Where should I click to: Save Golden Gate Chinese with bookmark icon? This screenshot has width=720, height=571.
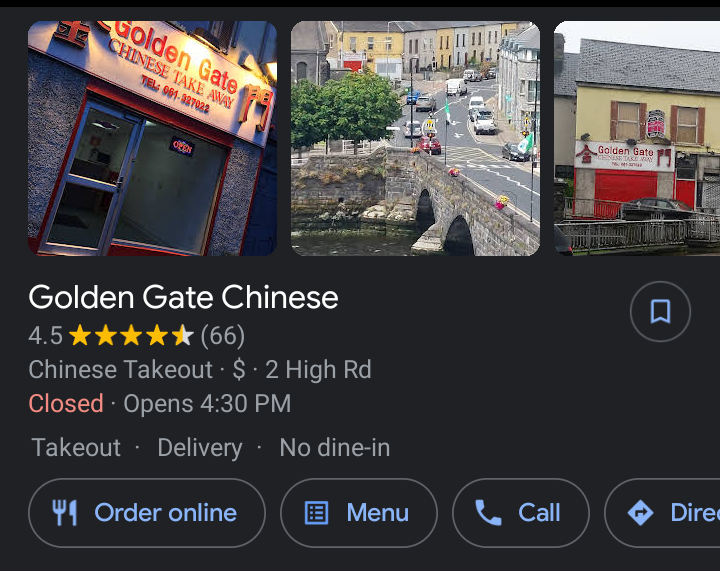pos(660,312)
